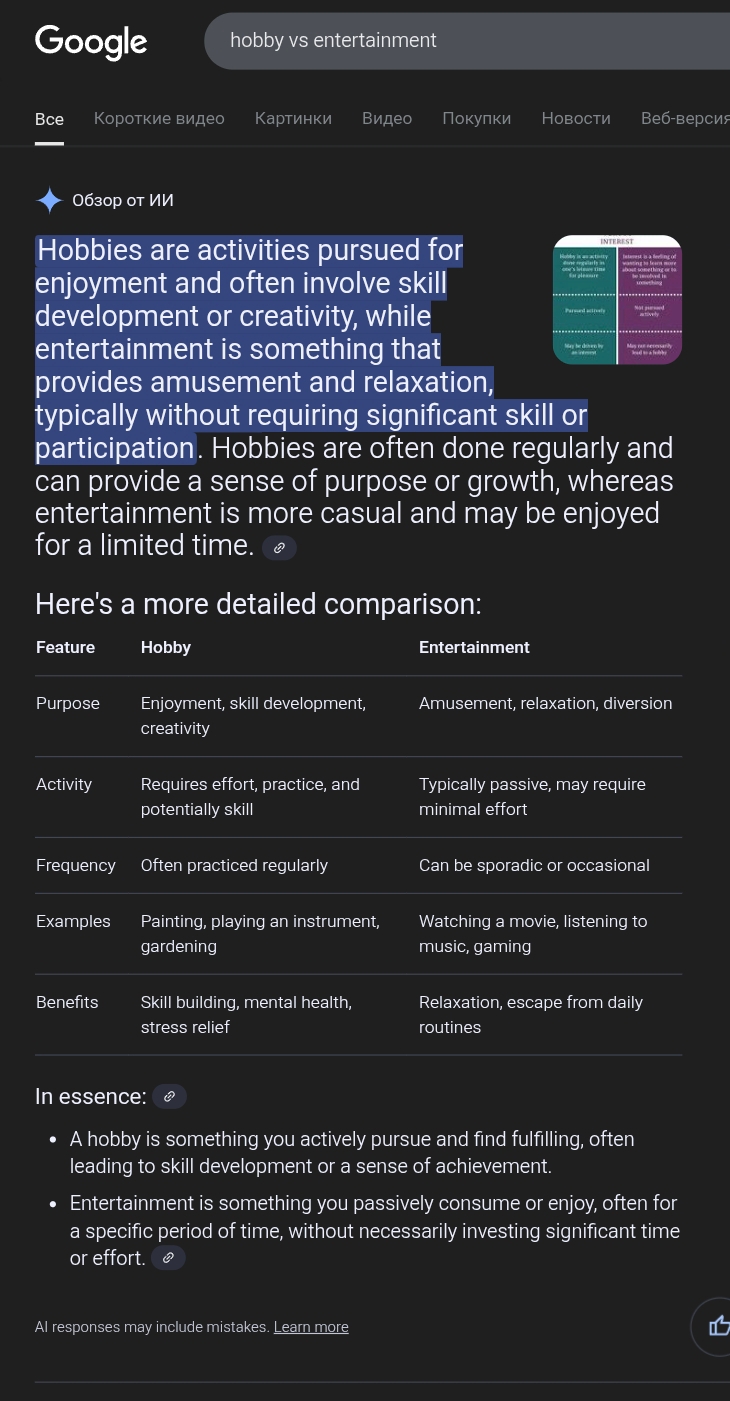Tap the source link icon after 'limited time'
Viewport: 730px width, 1401px height.
[x=279, y=548]
